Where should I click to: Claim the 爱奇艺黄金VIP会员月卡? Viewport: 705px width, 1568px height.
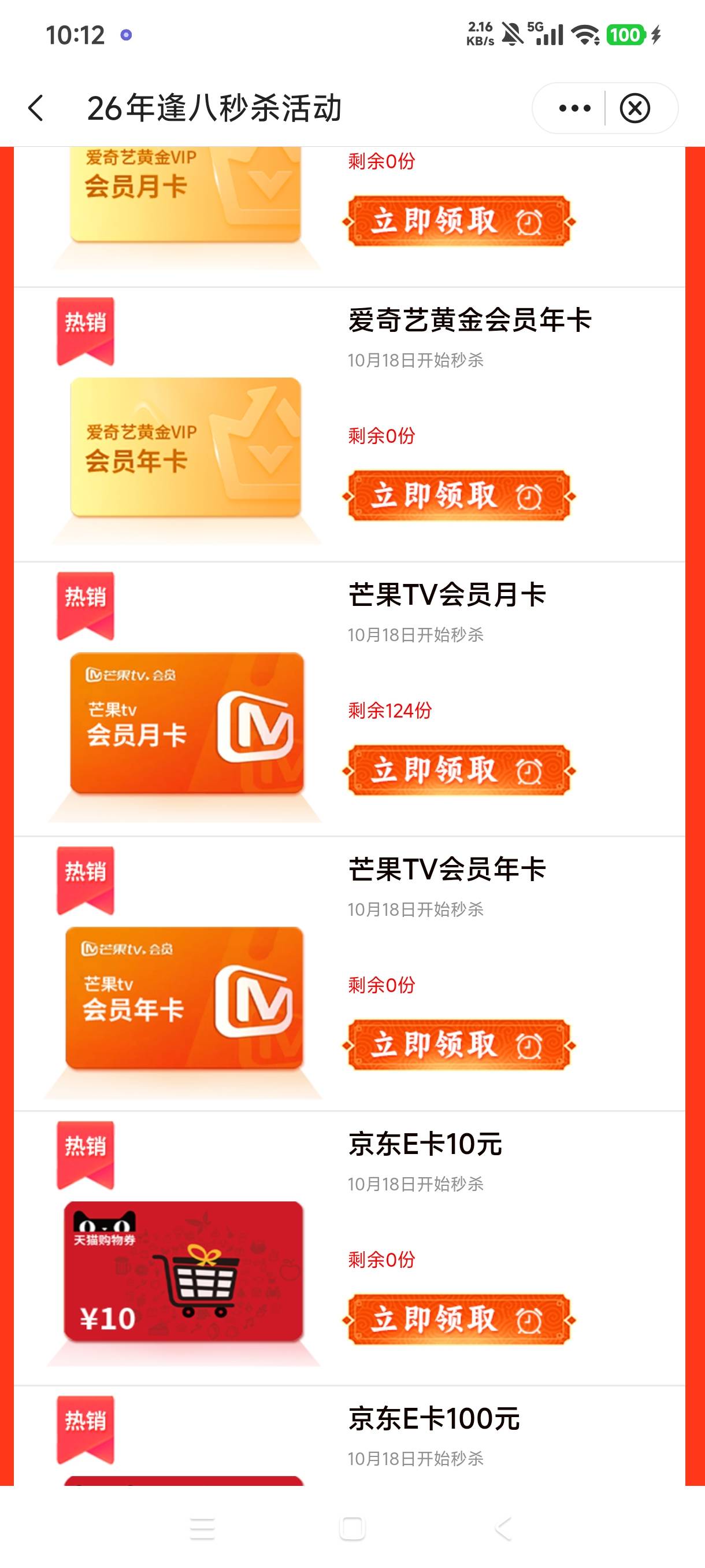(459, 221)
